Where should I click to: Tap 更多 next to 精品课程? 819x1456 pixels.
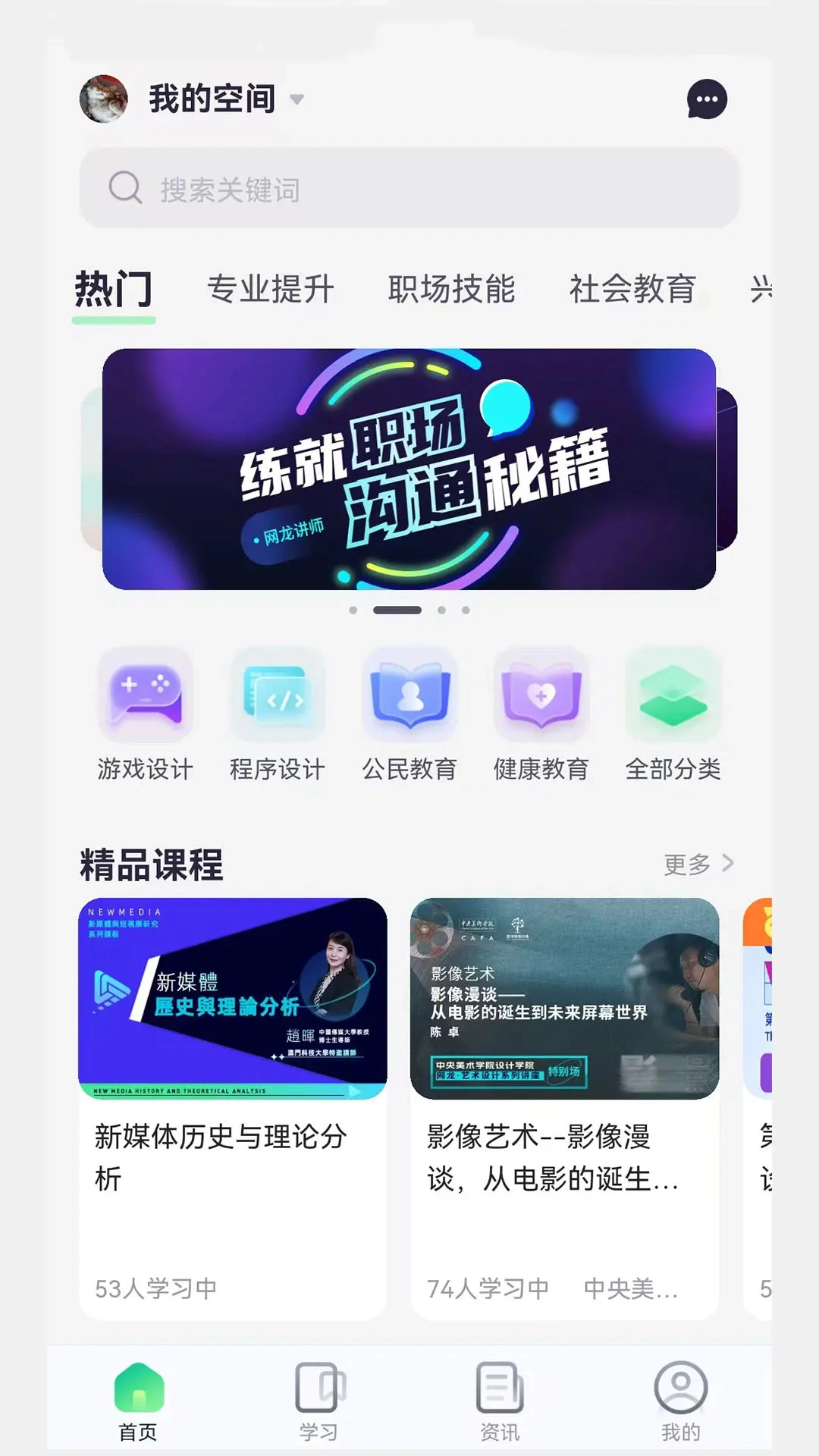[698, 864]
